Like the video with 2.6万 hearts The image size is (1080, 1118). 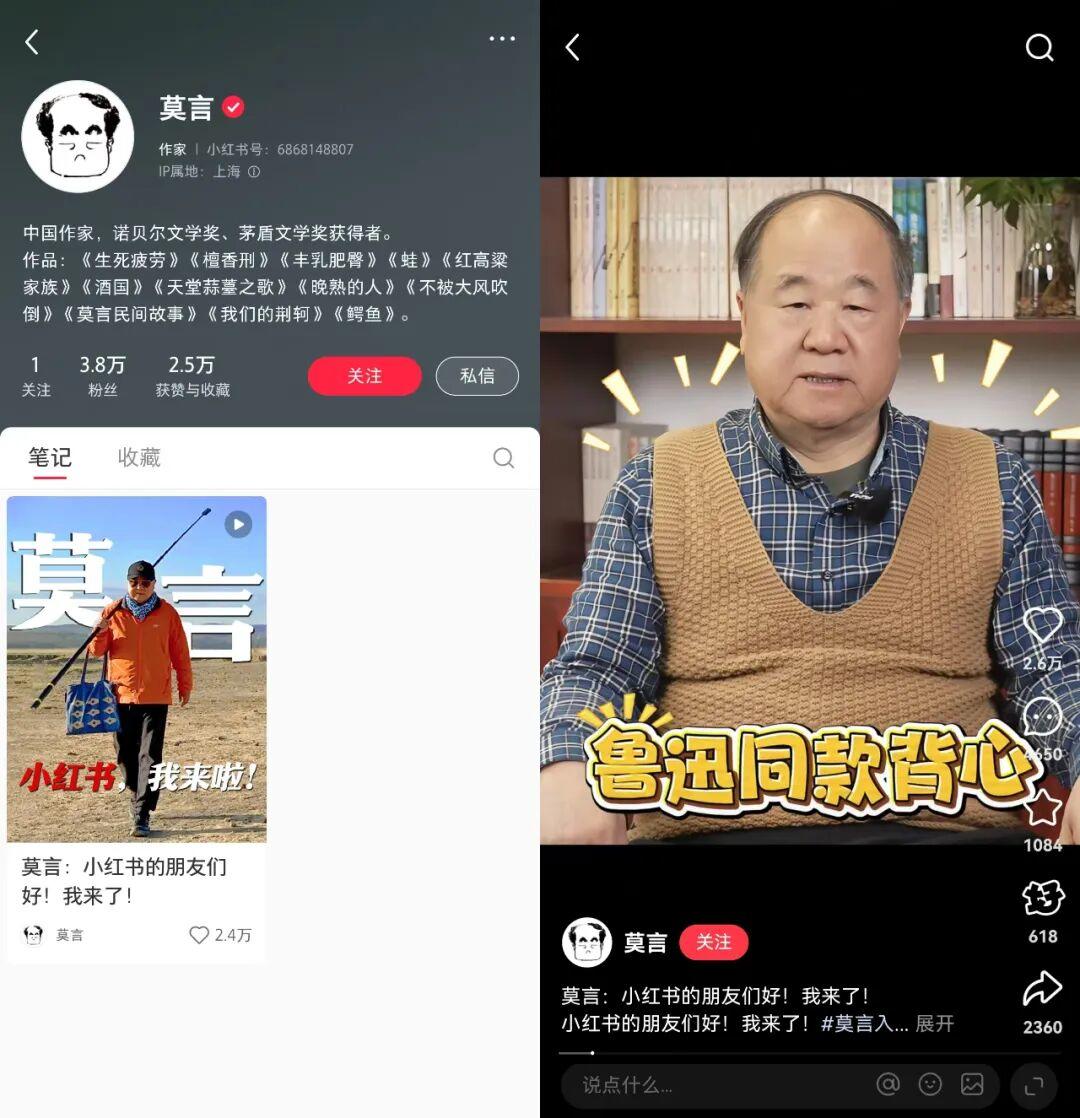1042,626
